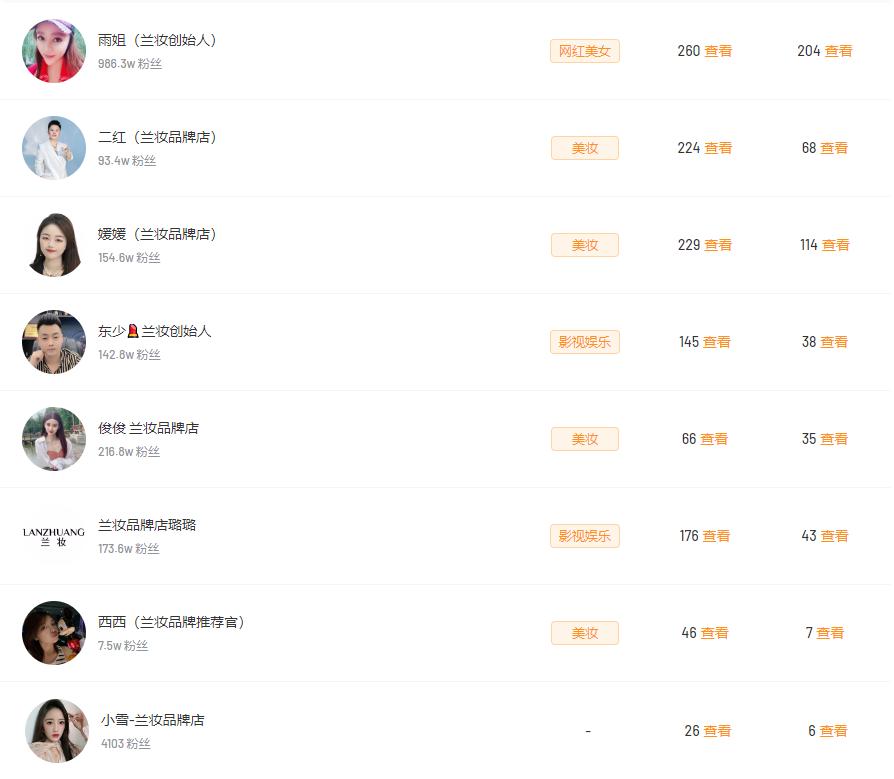
Task: Open 东少 兰妆创始人 profile row
Action: [x=154, y=332]
